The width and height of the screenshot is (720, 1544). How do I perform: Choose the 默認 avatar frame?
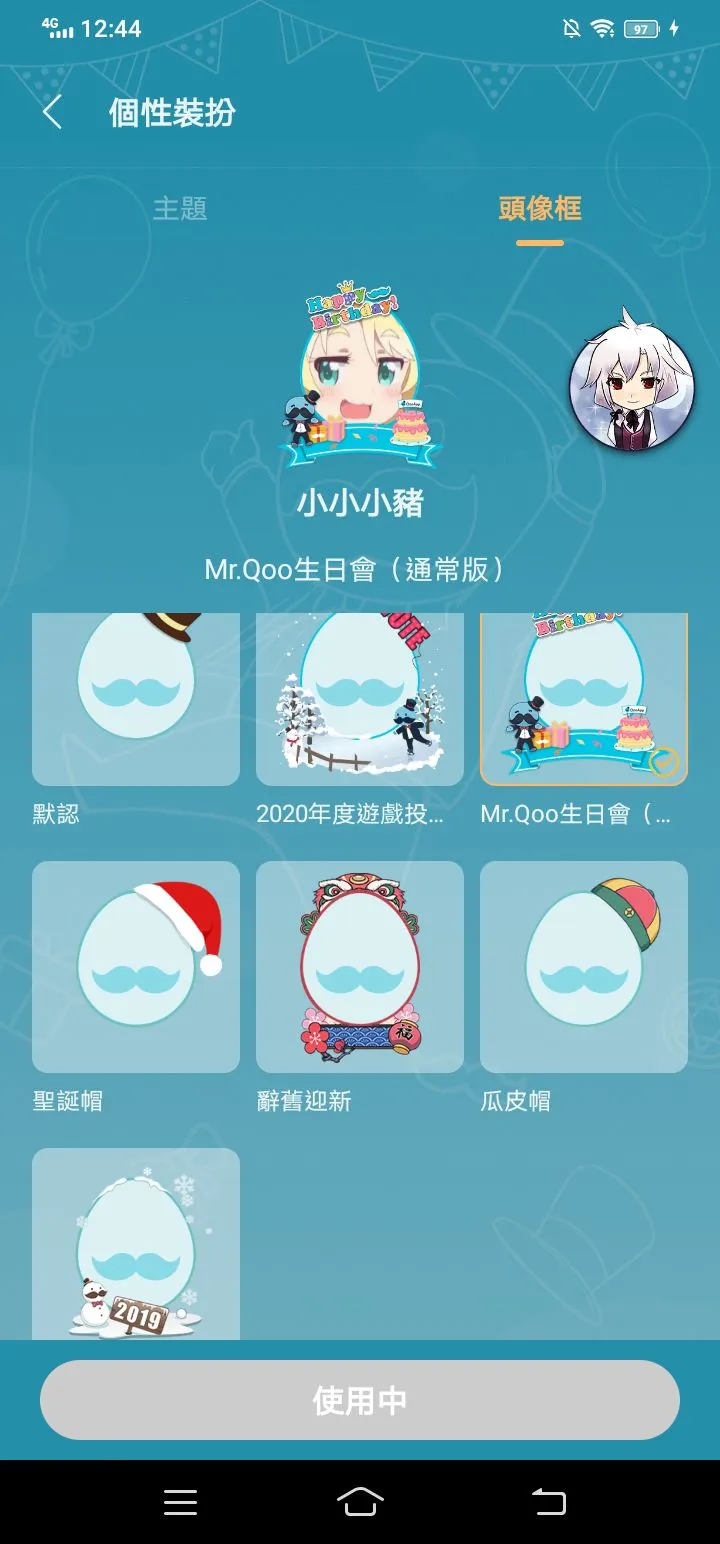[x=136, y=698]
